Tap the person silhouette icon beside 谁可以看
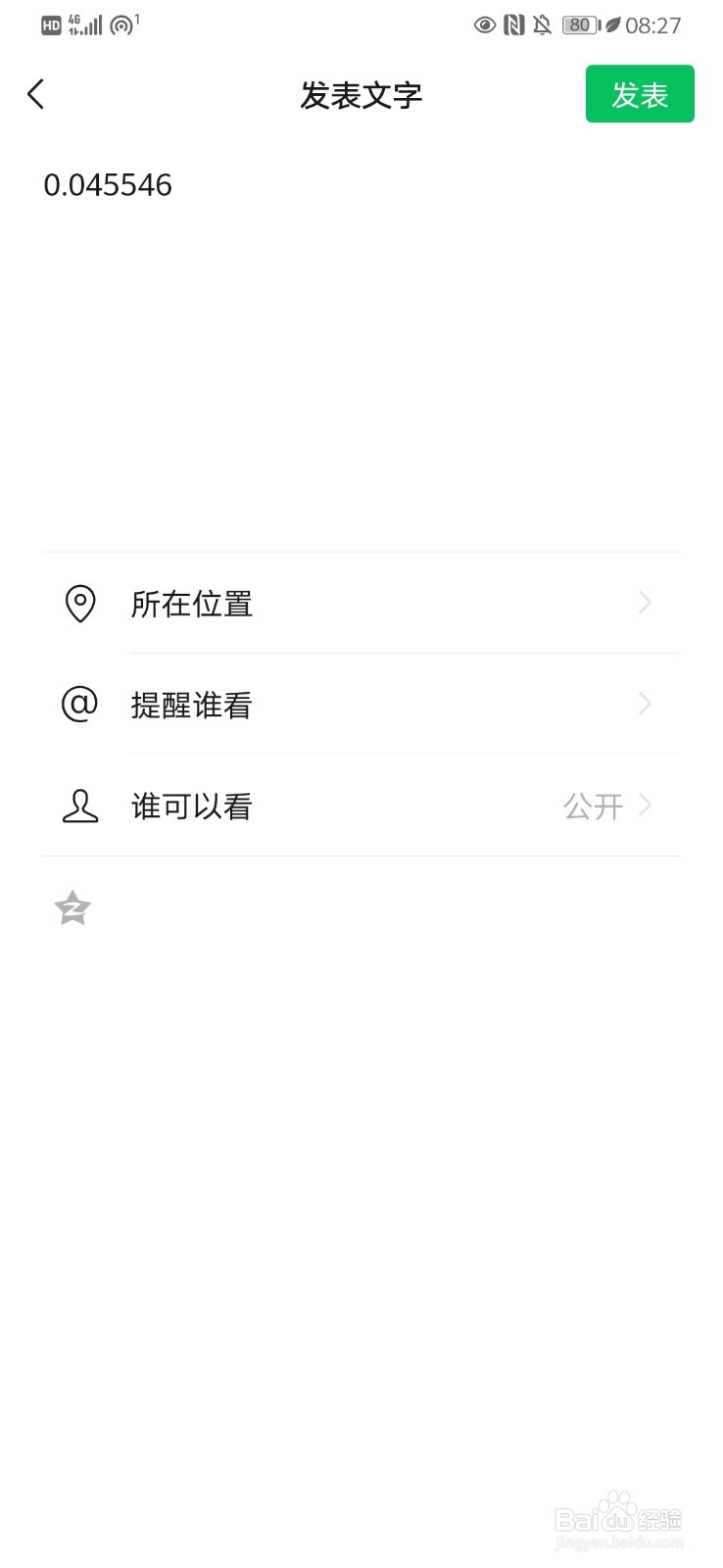The image size is (723, 1568). (x=80, y=806)
